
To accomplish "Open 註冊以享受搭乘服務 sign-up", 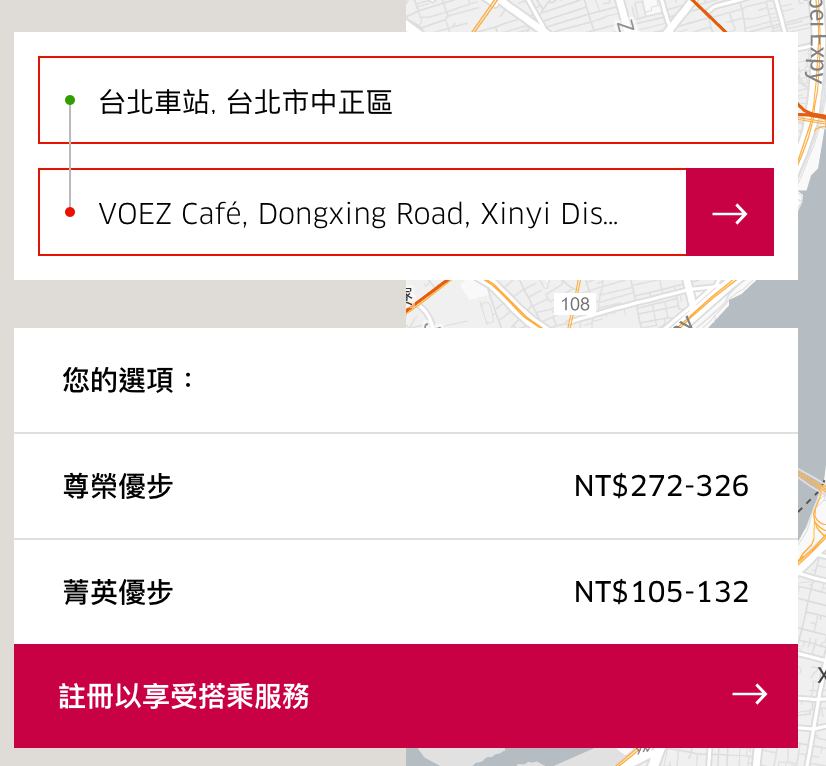I will point(405,695).
